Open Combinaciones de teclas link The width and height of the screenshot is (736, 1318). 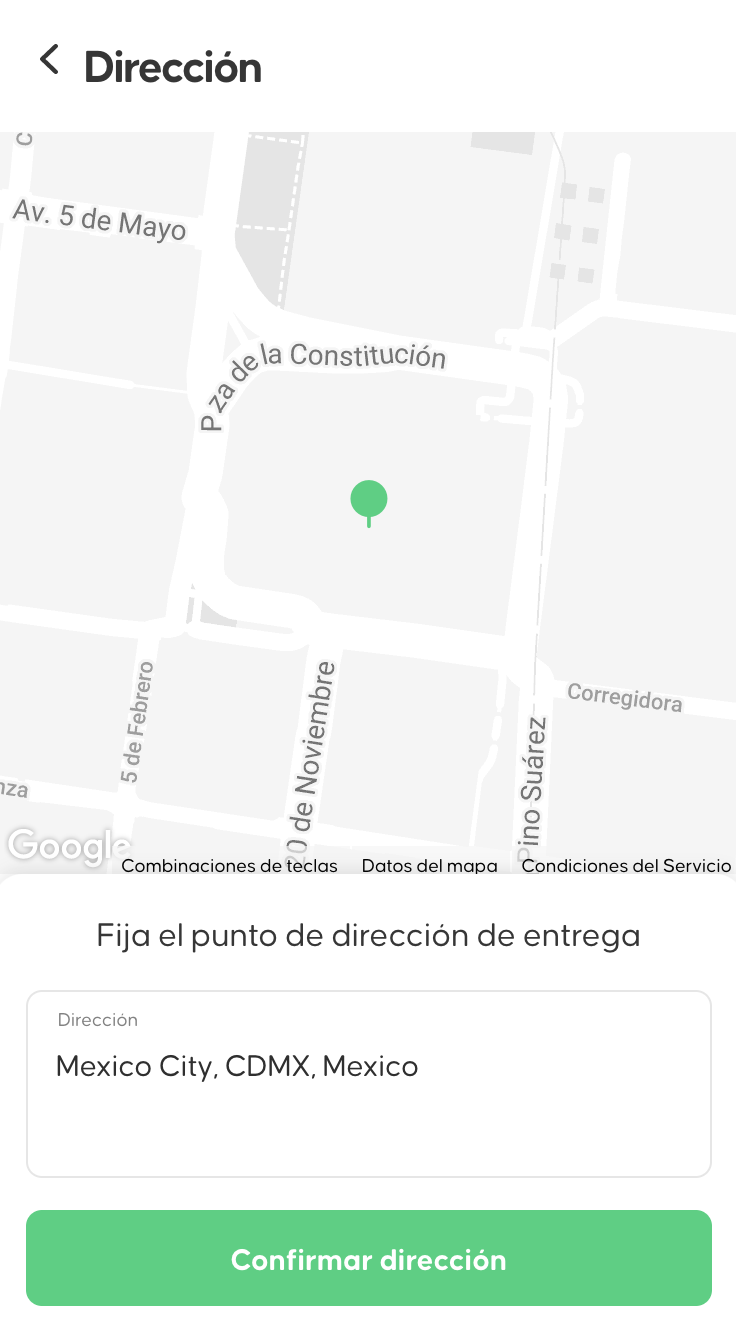coord(229,866)
